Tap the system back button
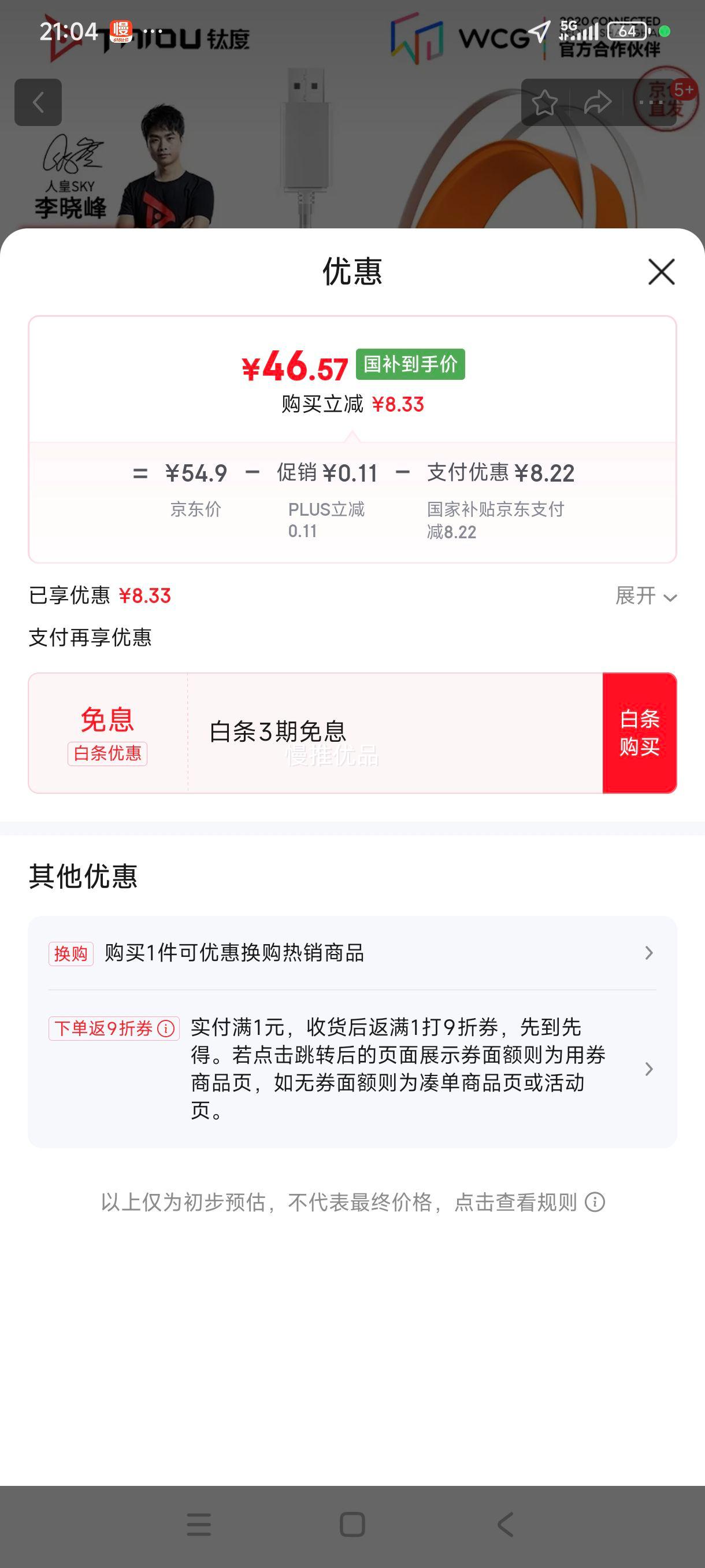 tap(506, 1525)
